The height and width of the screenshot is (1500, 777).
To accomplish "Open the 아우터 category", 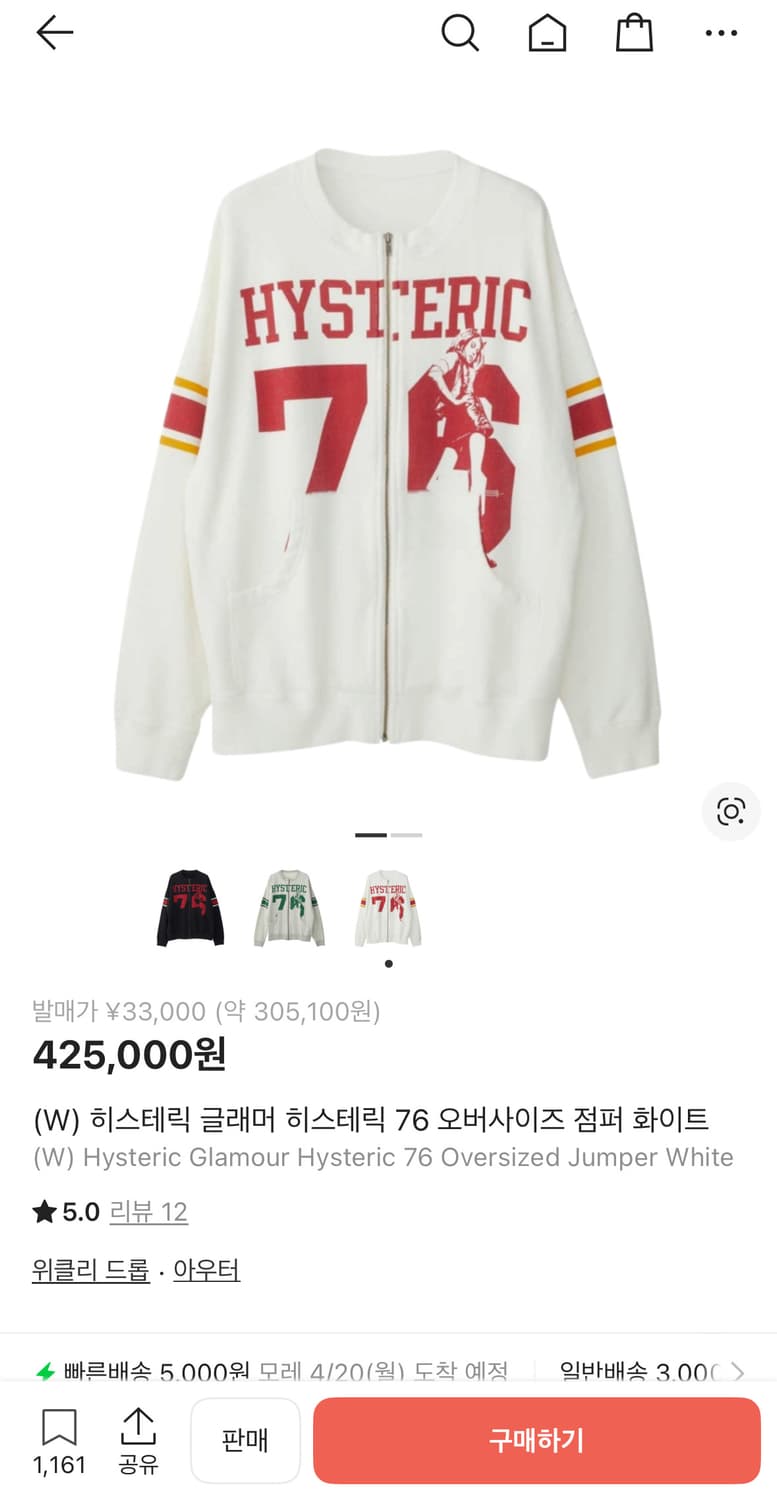I will [x=207, y=1269].
